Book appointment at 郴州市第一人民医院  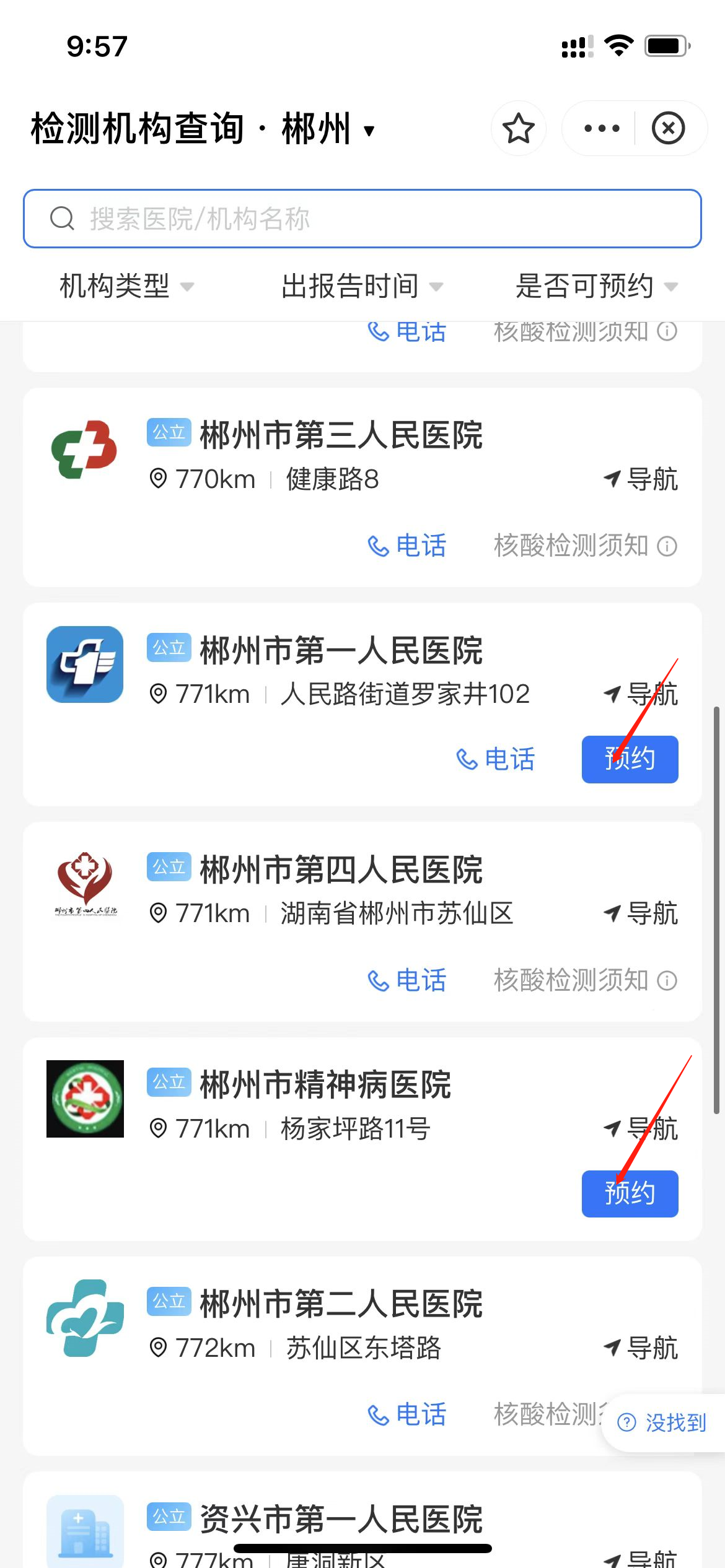pos(630,759)
